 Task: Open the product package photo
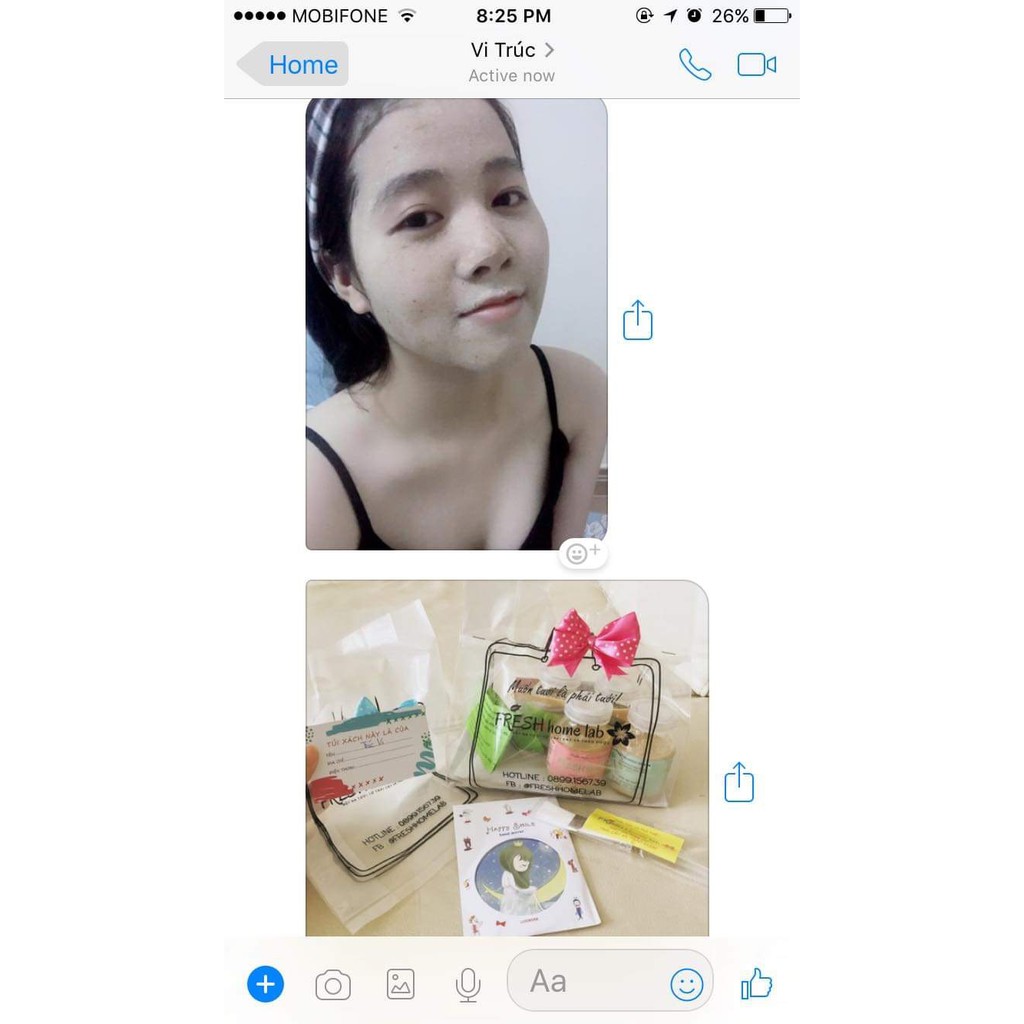pyautogui.click(x=506, y=758)
